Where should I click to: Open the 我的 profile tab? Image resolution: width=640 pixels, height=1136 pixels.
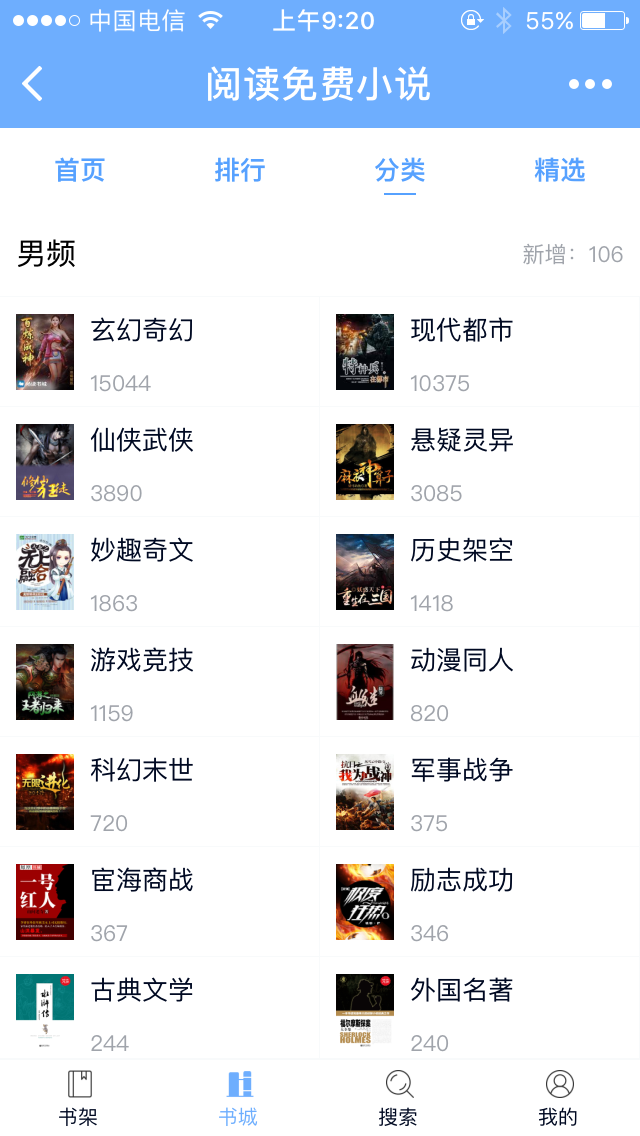559,1098
